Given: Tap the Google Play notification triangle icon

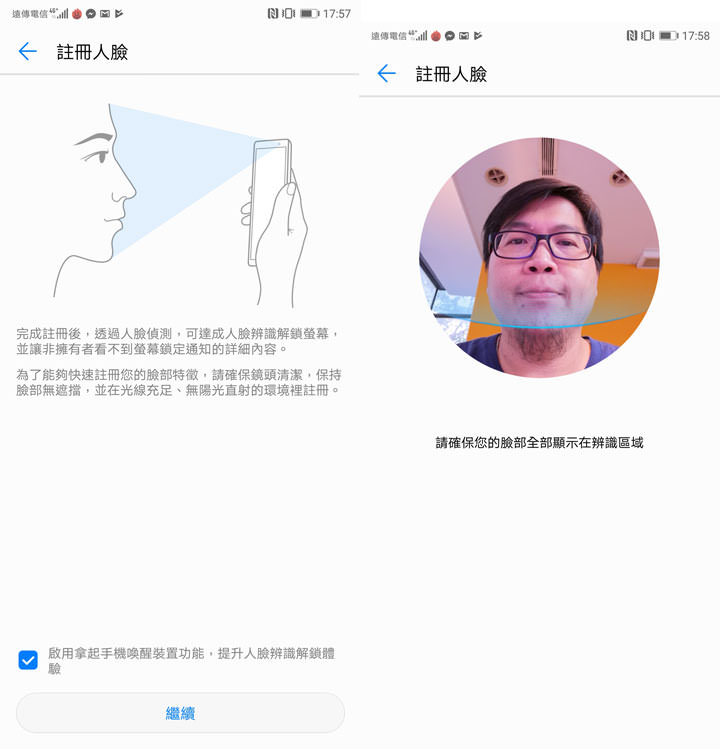Looking at the screenshot, I should coord(119,13).
